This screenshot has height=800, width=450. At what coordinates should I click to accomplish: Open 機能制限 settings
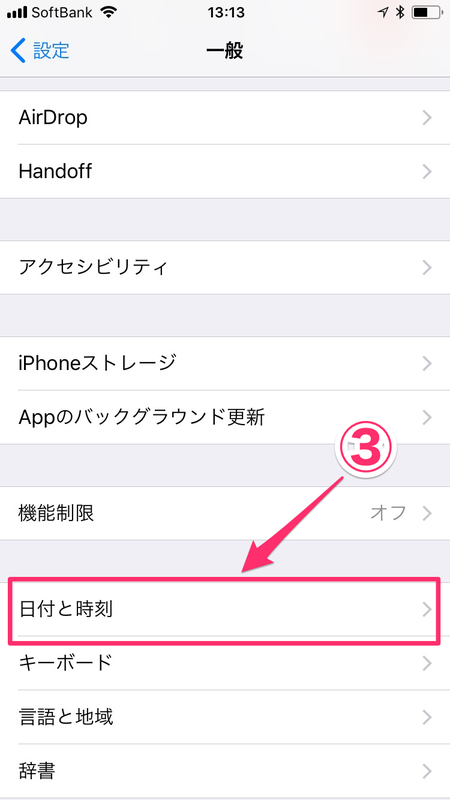tap(225, 513)
